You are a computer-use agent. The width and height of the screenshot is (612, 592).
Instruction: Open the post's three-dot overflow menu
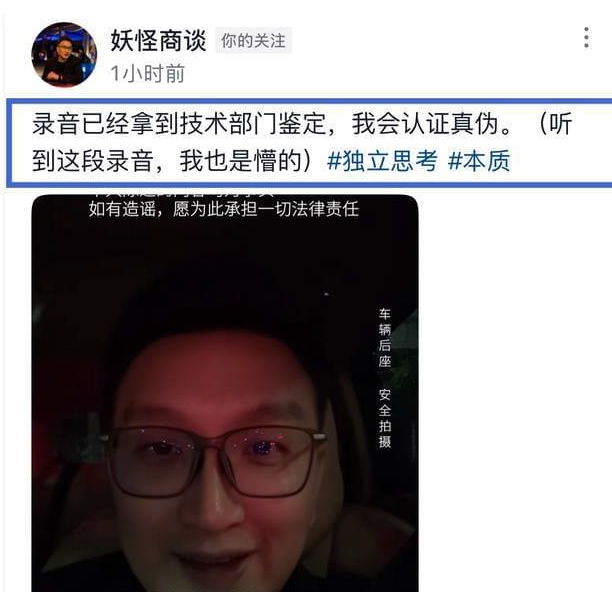point(586,38)
